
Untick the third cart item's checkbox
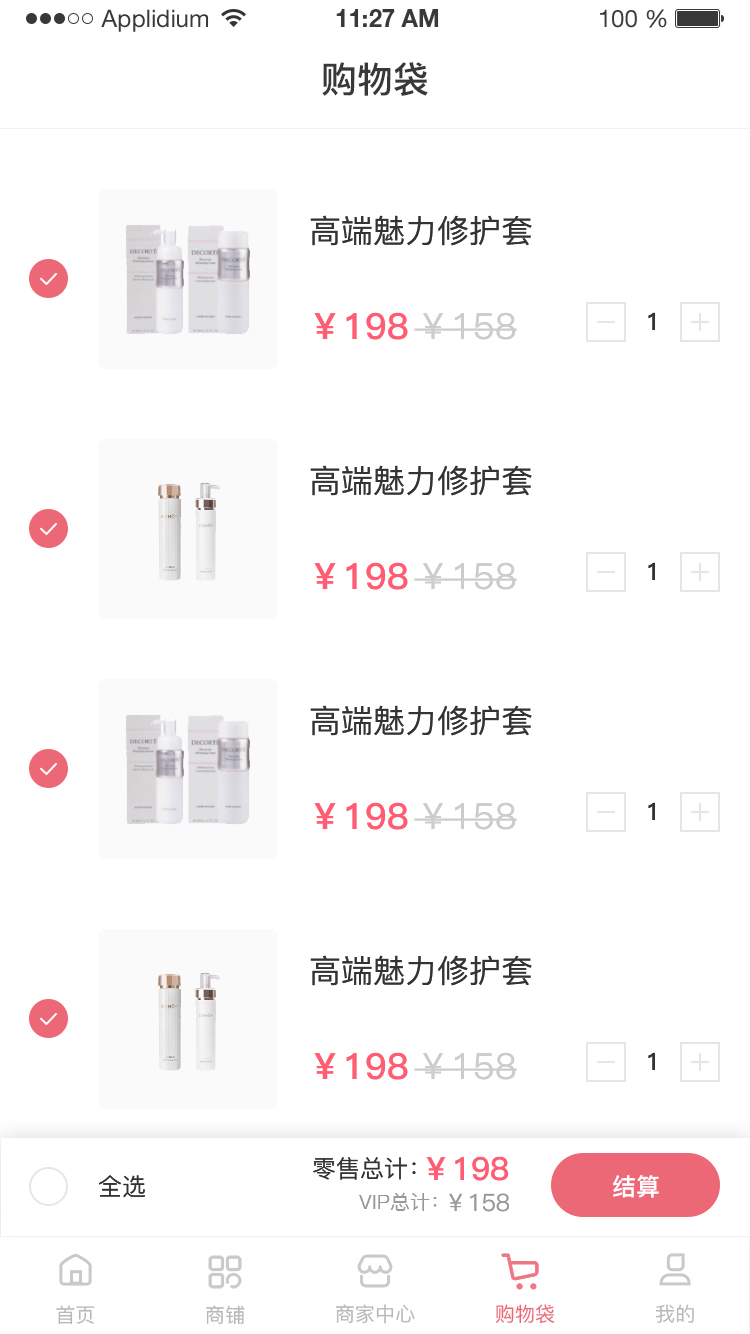tap(48, 769)
